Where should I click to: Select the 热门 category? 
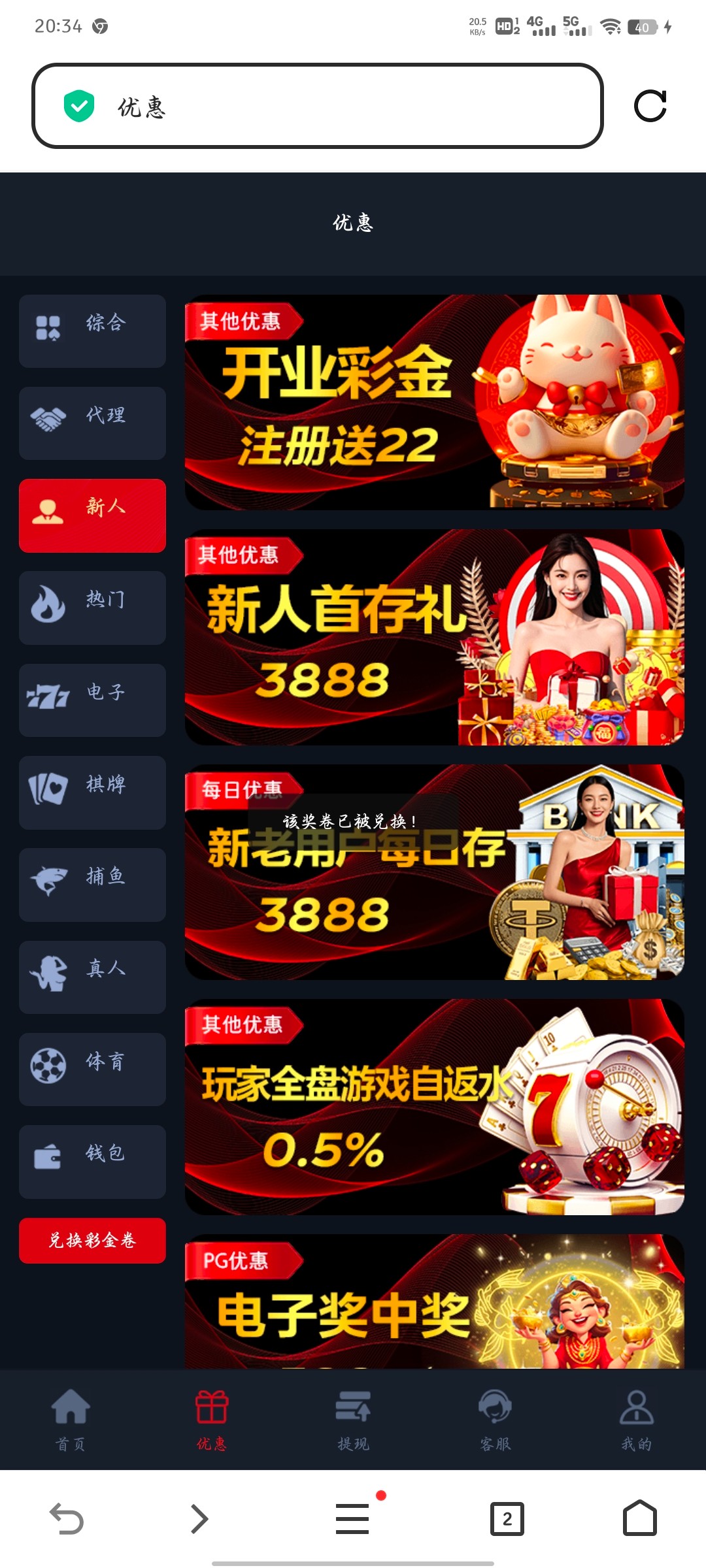tap(92, 608)
